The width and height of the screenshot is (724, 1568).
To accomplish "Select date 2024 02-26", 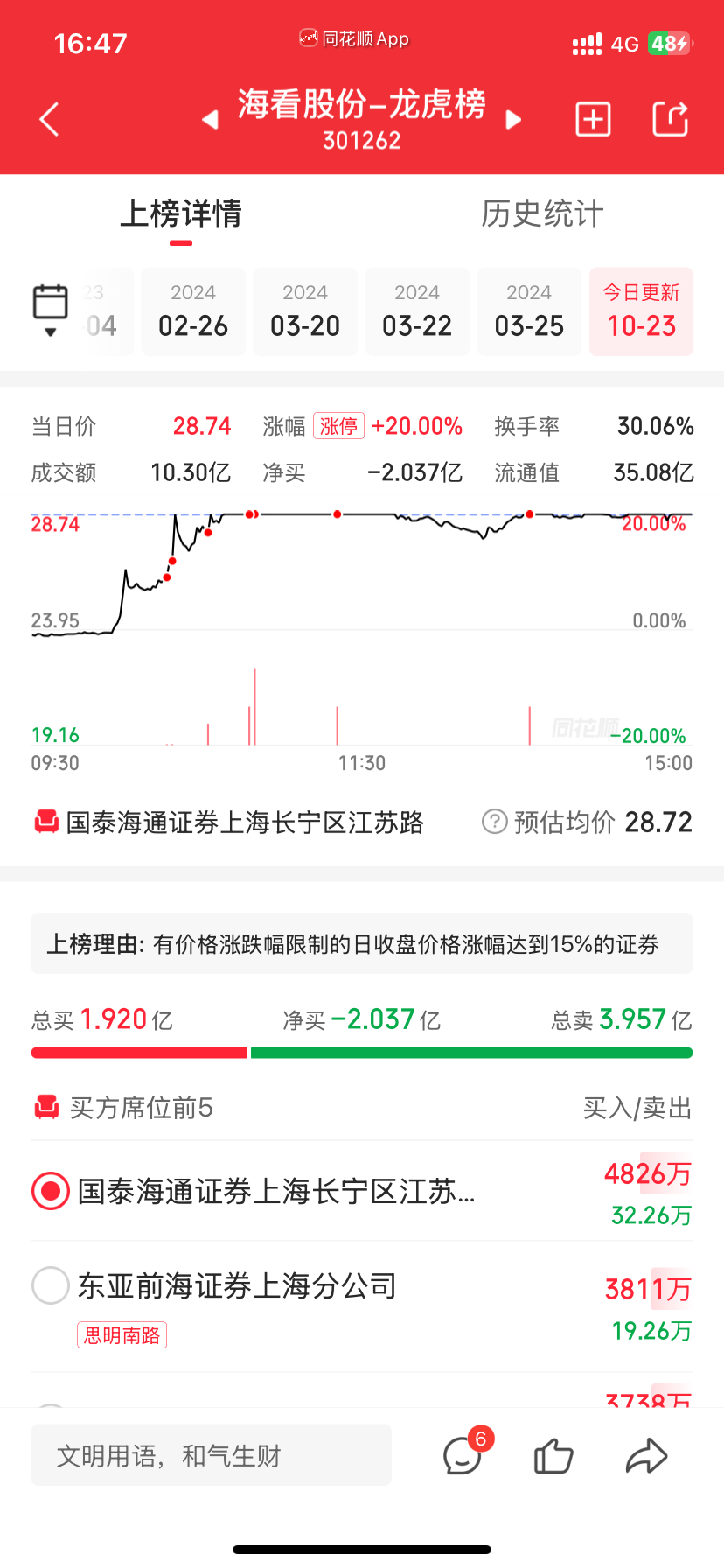I will tap(193, 311).
